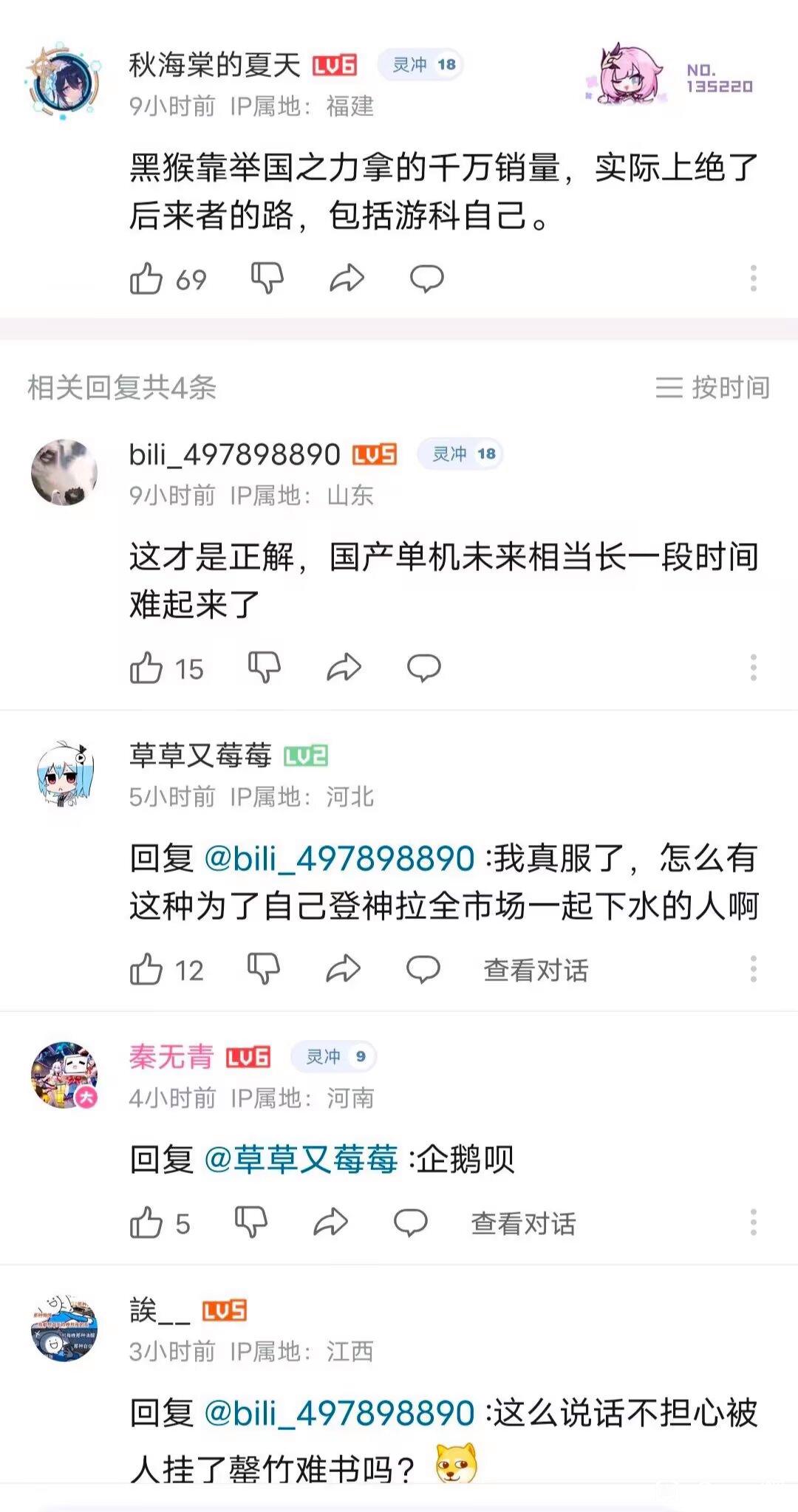The width and height of the screenshot is (798, 1512).
Task: Open bili_497898890's profile avatar
Action: pyautogui.click(x=64, y=473)
